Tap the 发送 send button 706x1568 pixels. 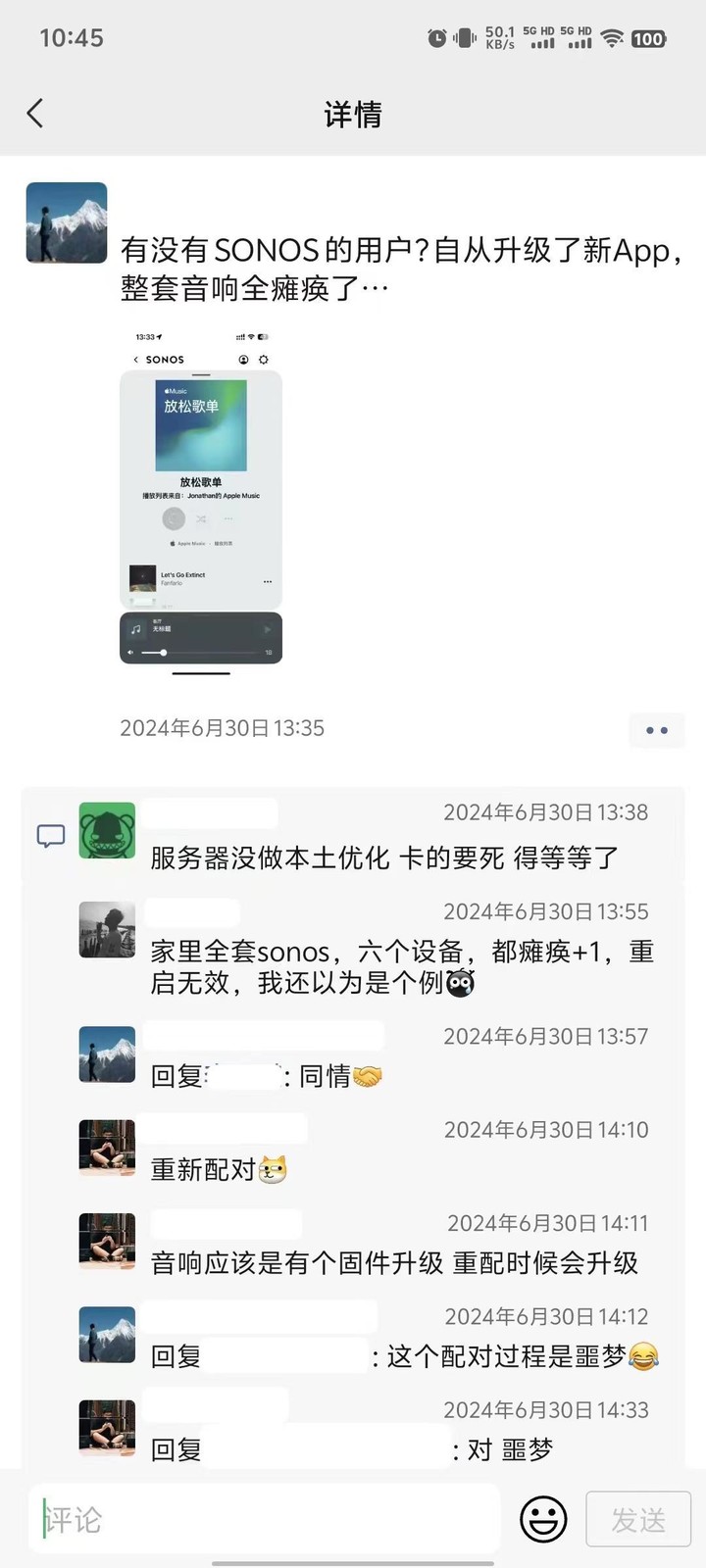pos(638,1520)
